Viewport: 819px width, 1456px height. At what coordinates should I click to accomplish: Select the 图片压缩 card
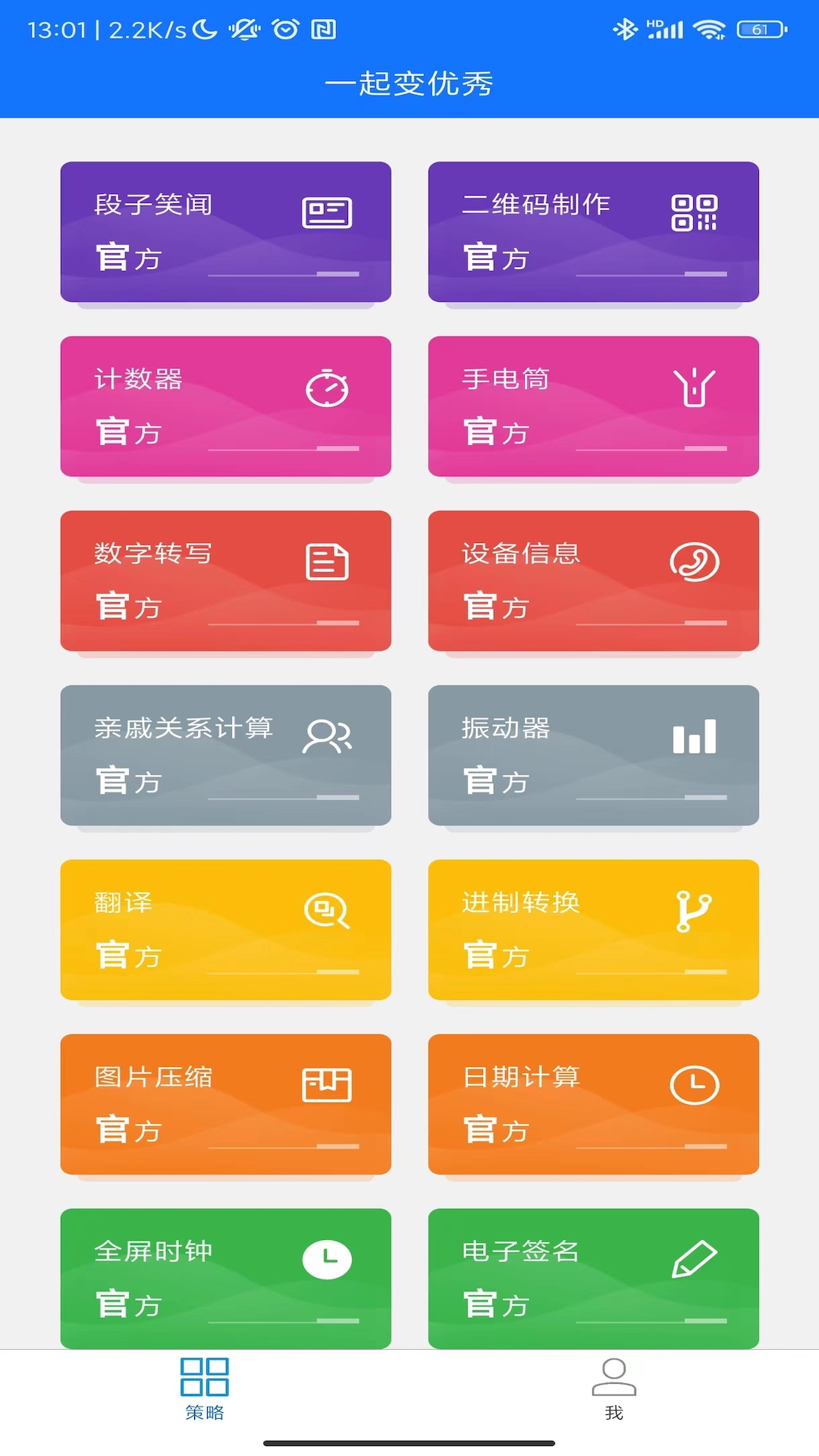point(226,1104)
